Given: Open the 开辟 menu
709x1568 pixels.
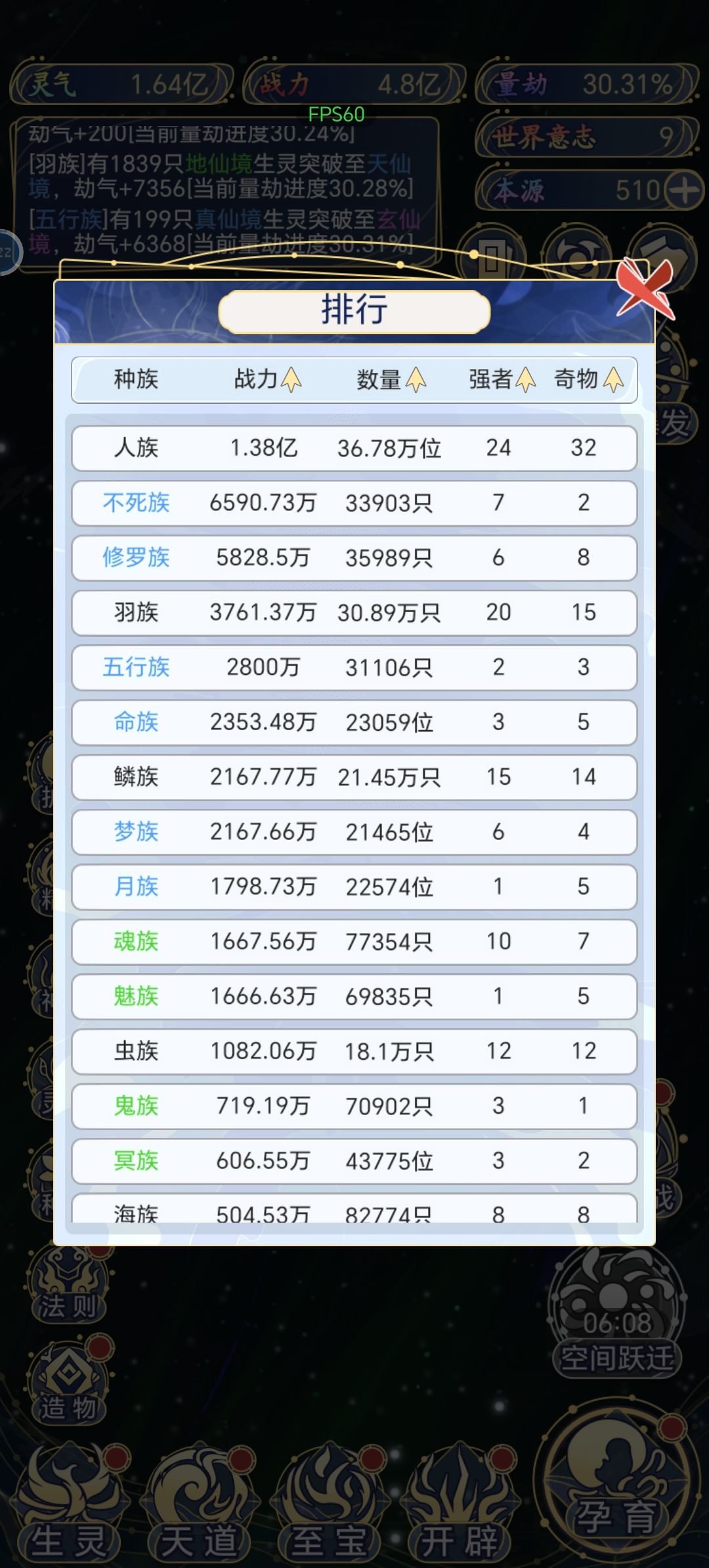Looking at the screenshot, I should pyautogui.click(x=460, y=1505).
